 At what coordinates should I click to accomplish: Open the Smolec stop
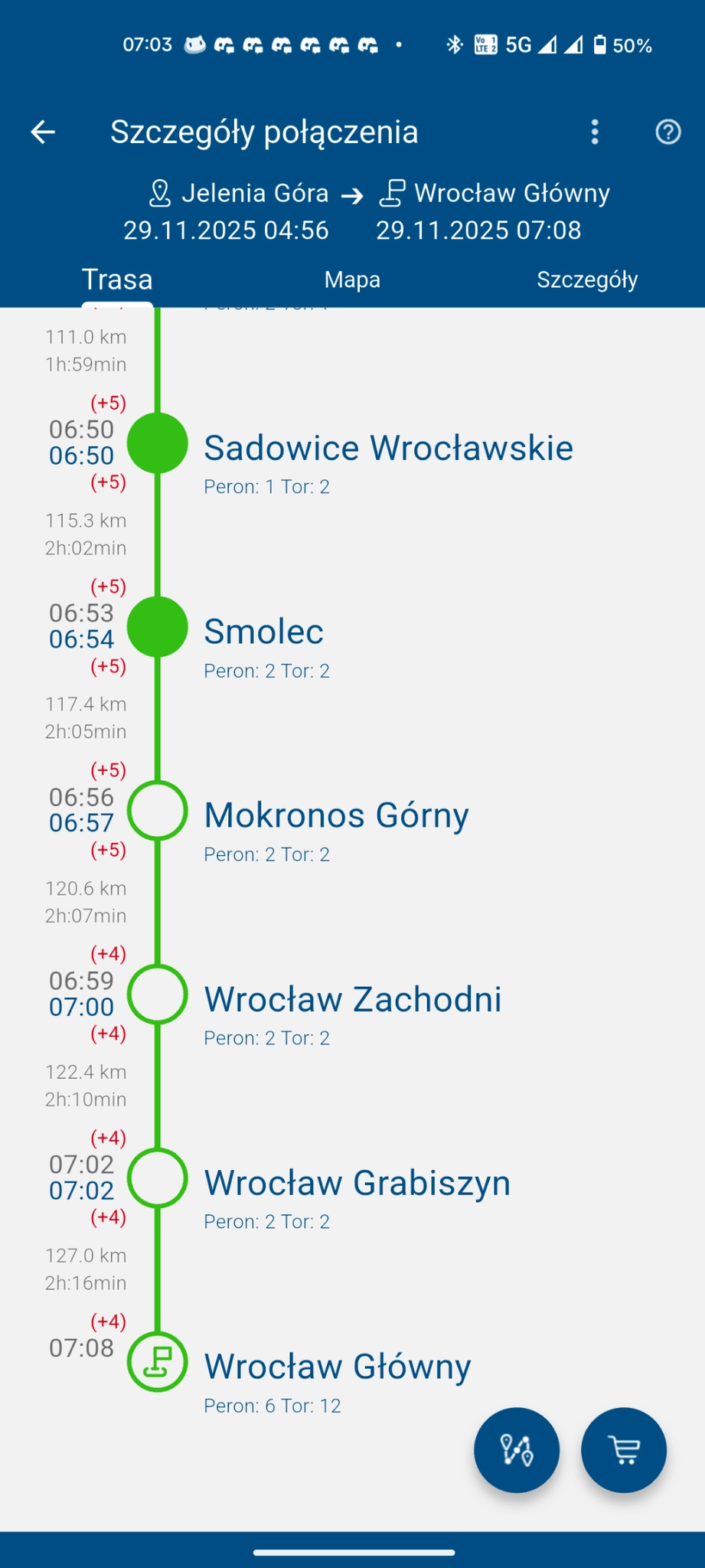263,632
